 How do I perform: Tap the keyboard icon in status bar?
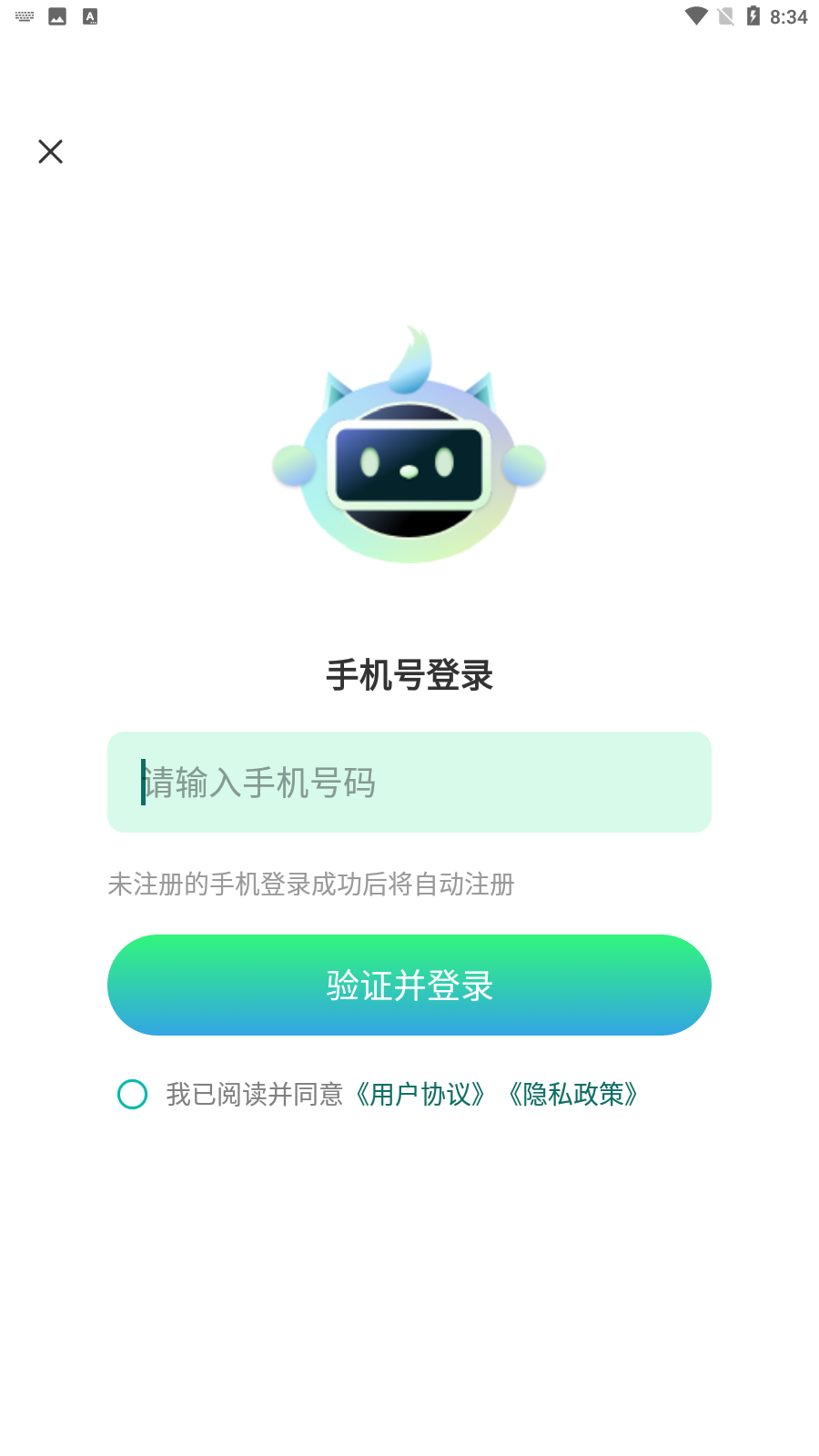click(x=23, y=15)
